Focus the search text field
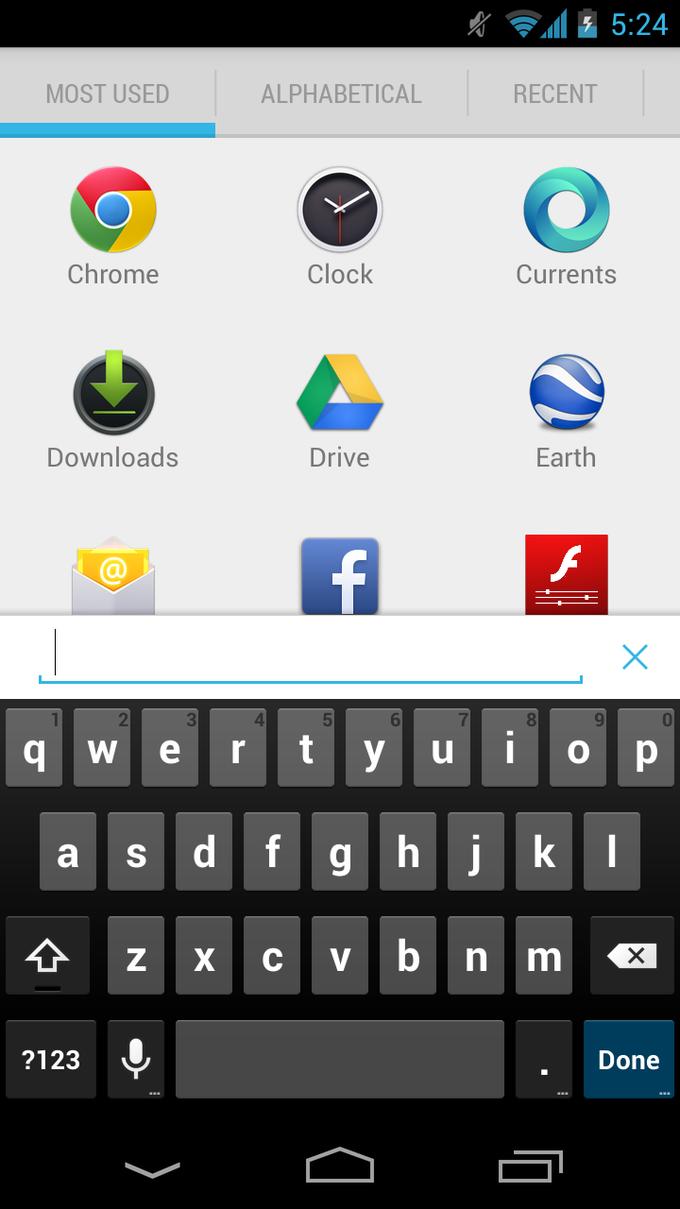The width and height of the screenshot is (680, 1209). coord(310,655)
